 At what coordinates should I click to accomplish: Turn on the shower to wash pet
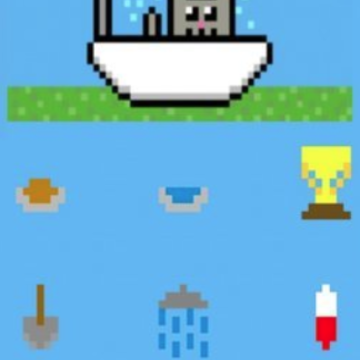183,321
